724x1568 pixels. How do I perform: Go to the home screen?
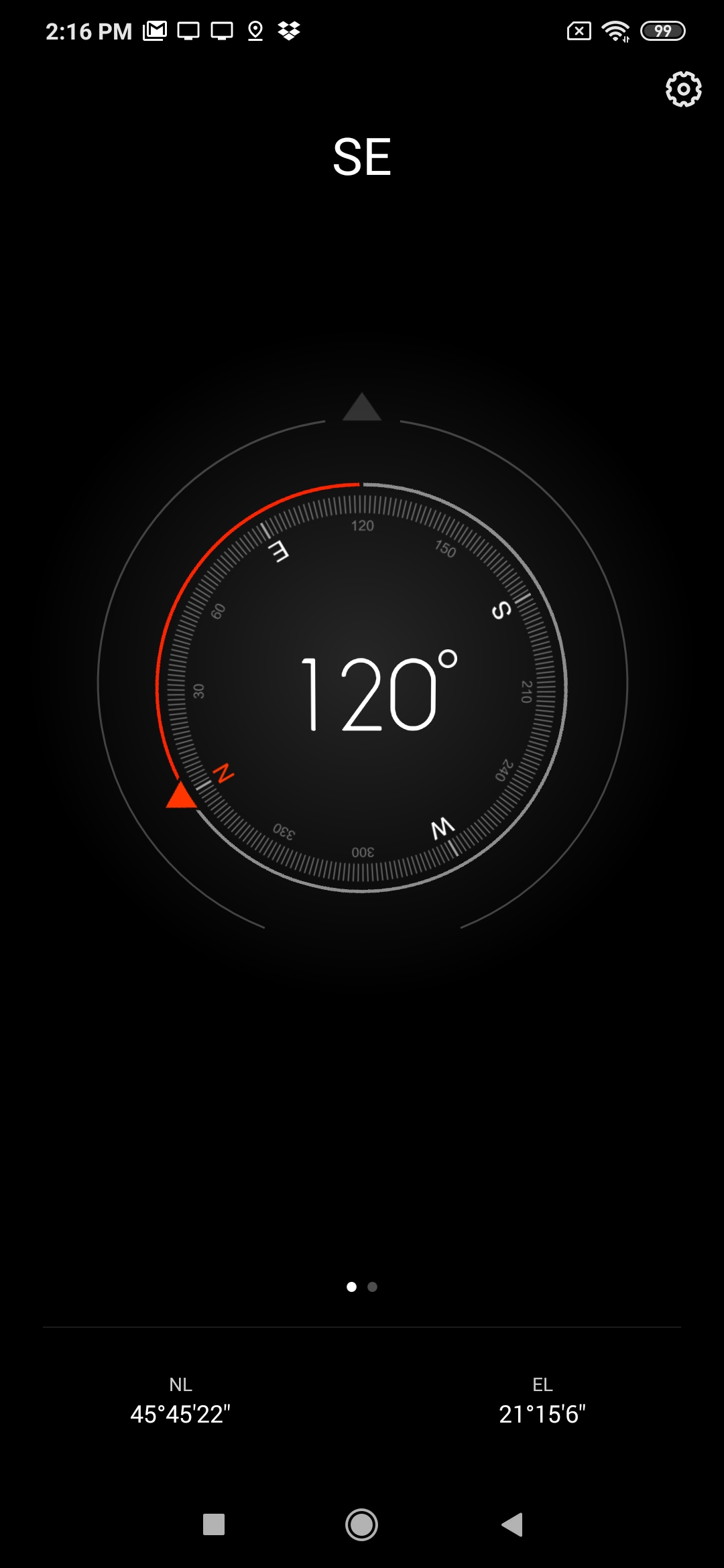(361, 1524)
